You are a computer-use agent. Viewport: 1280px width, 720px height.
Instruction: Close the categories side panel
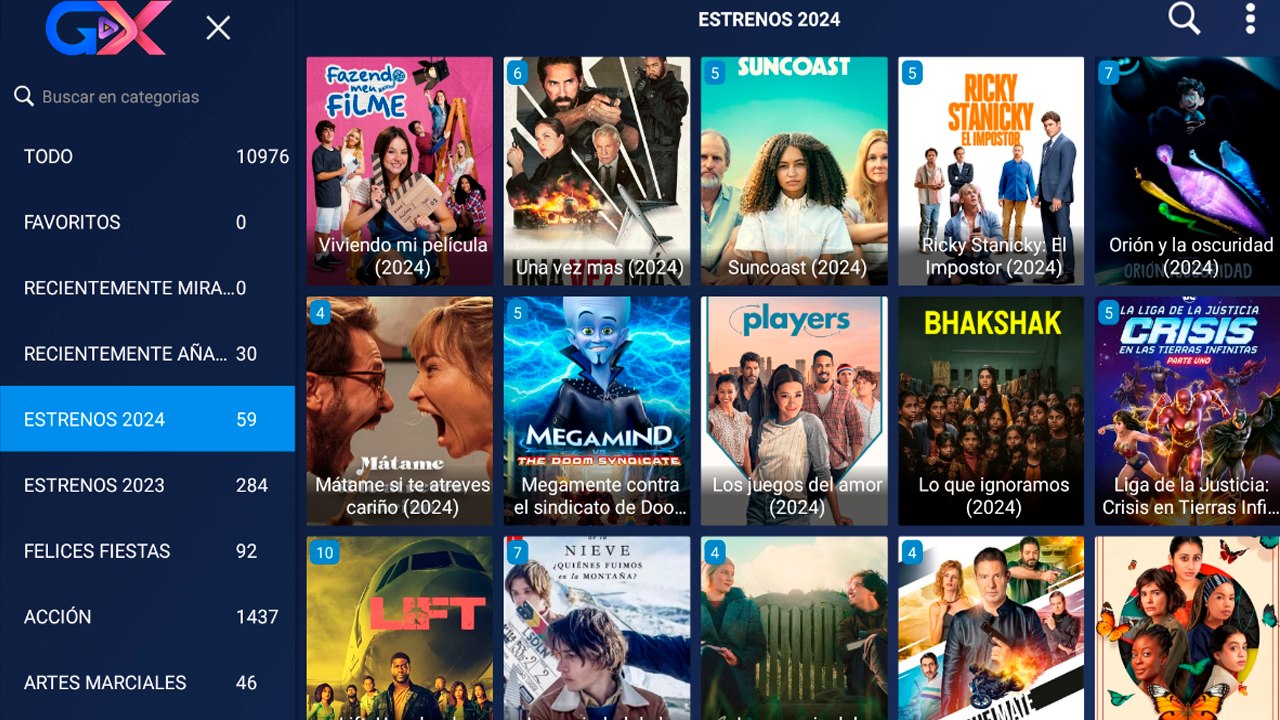[x=218, y=28]
